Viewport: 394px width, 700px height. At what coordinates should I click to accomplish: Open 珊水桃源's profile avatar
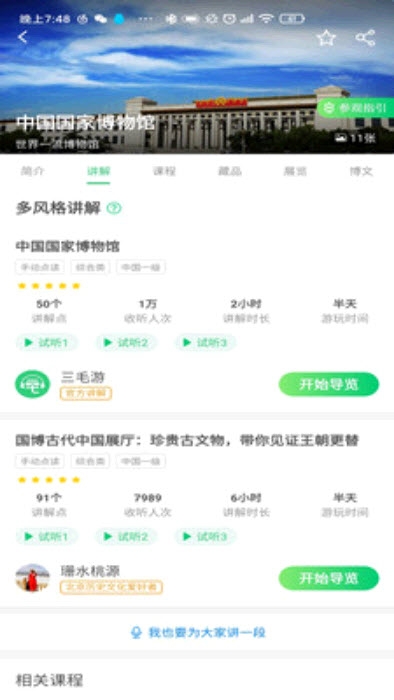[x=33, y=578]
